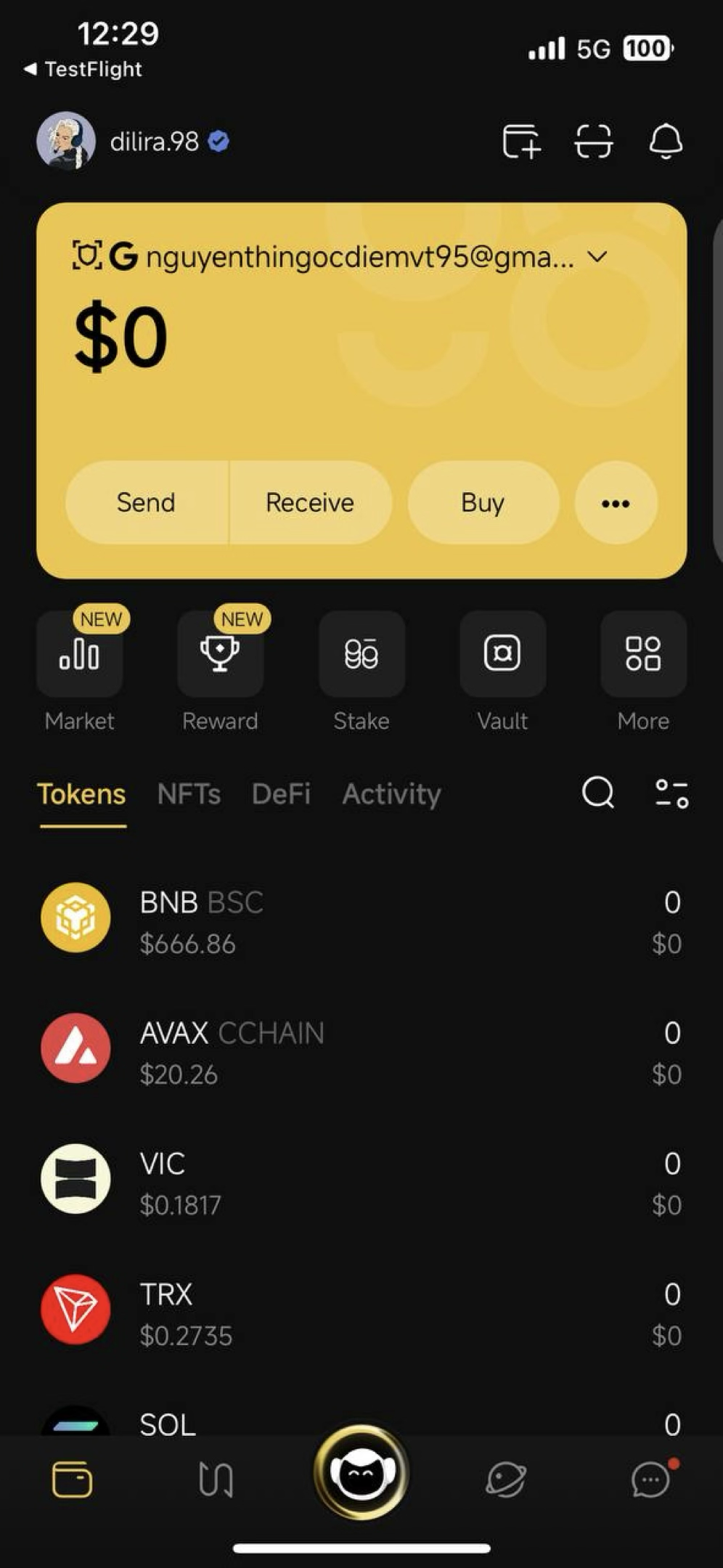Switch to the DeFi tab

281,794
